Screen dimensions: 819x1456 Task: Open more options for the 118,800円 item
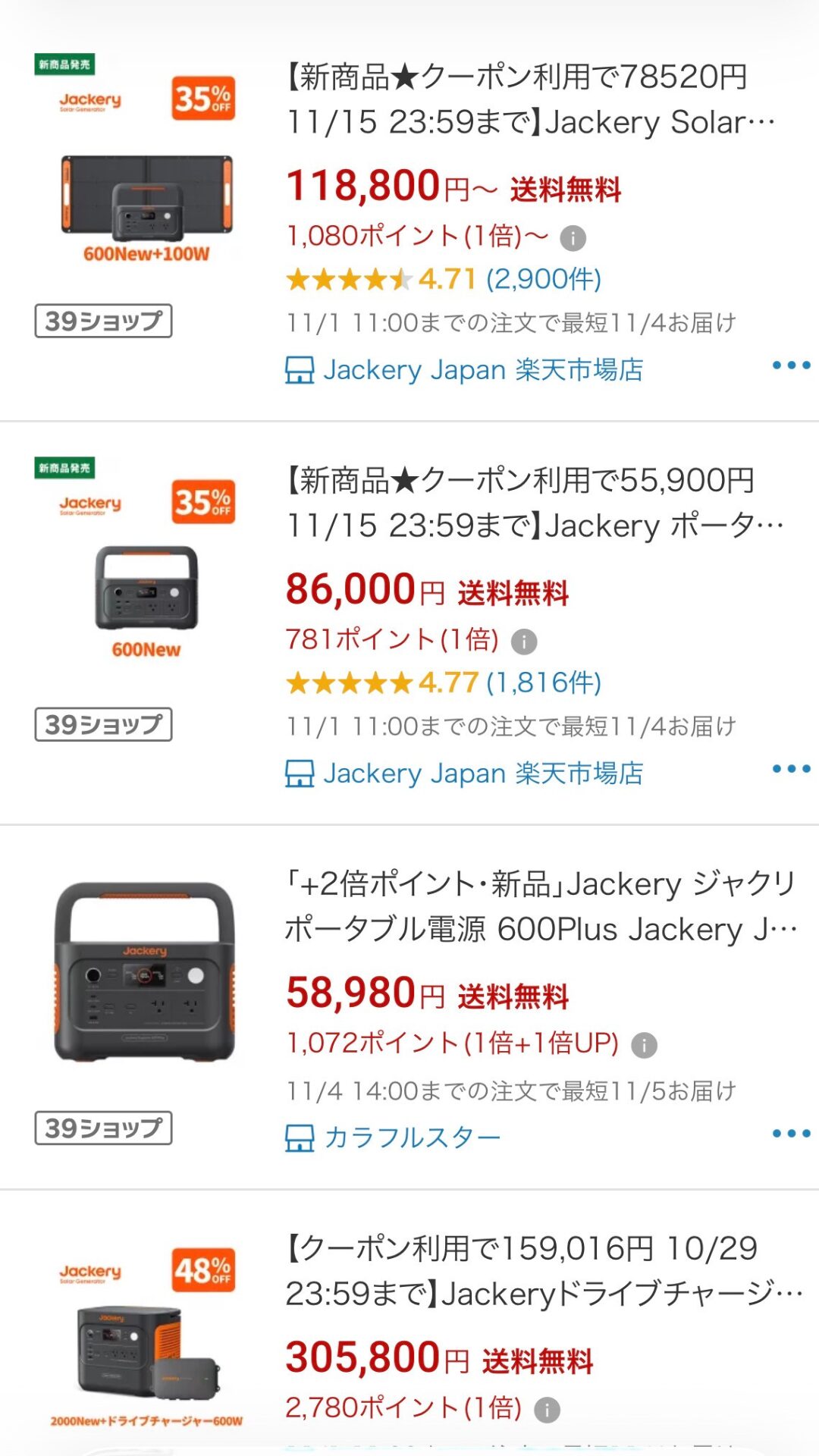(791, 366)
